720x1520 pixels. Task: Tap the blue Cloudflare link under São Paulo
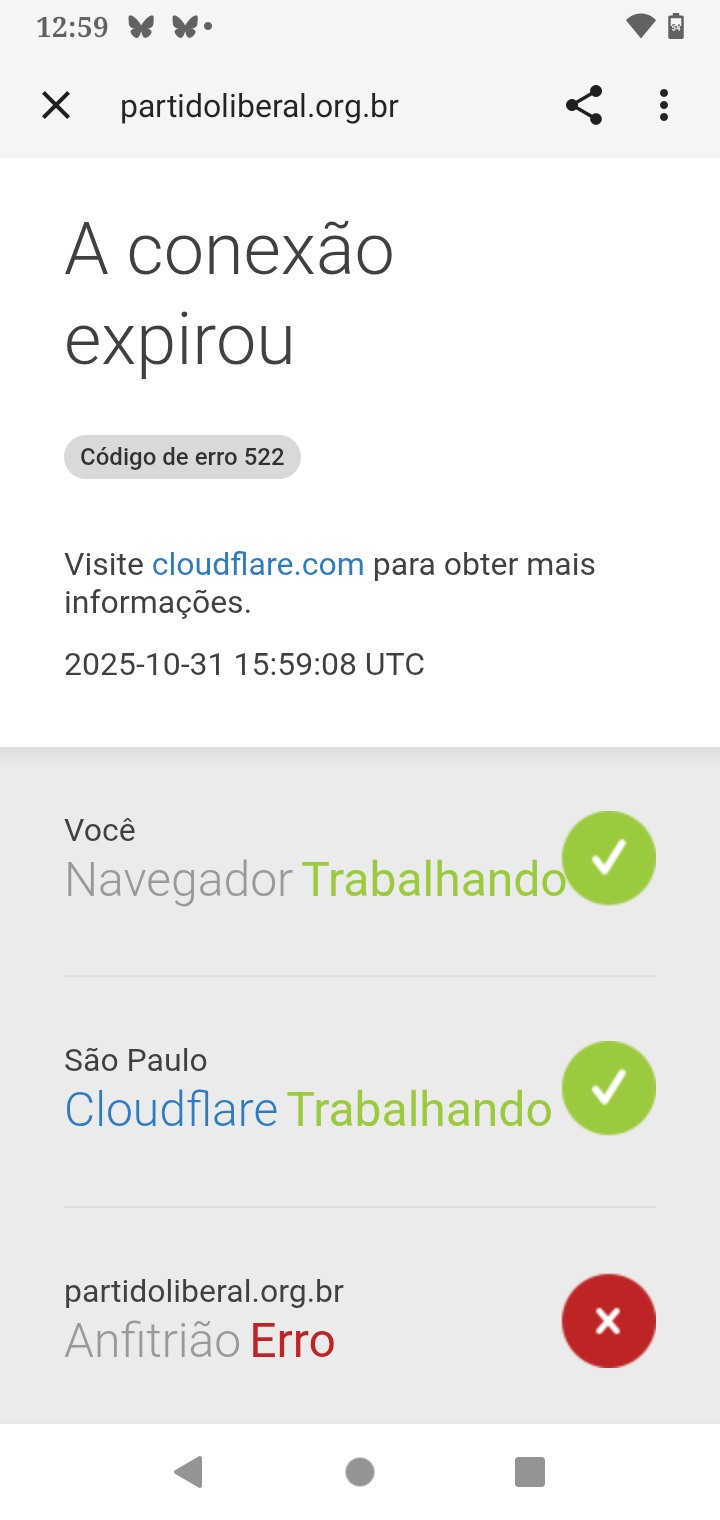click(x=171, y=1110)
